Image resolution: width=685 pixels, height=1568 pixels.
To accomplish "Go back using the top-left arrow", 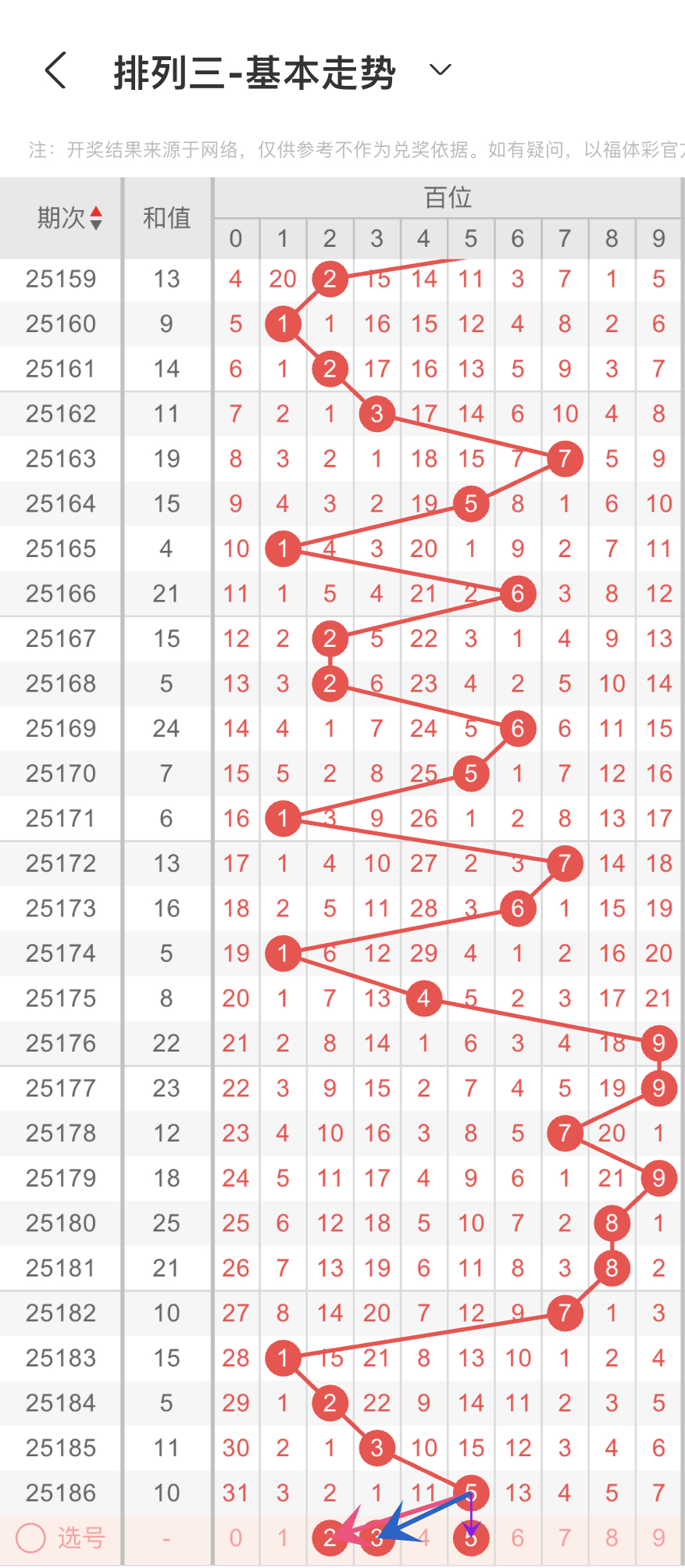I will coord(55,71).
